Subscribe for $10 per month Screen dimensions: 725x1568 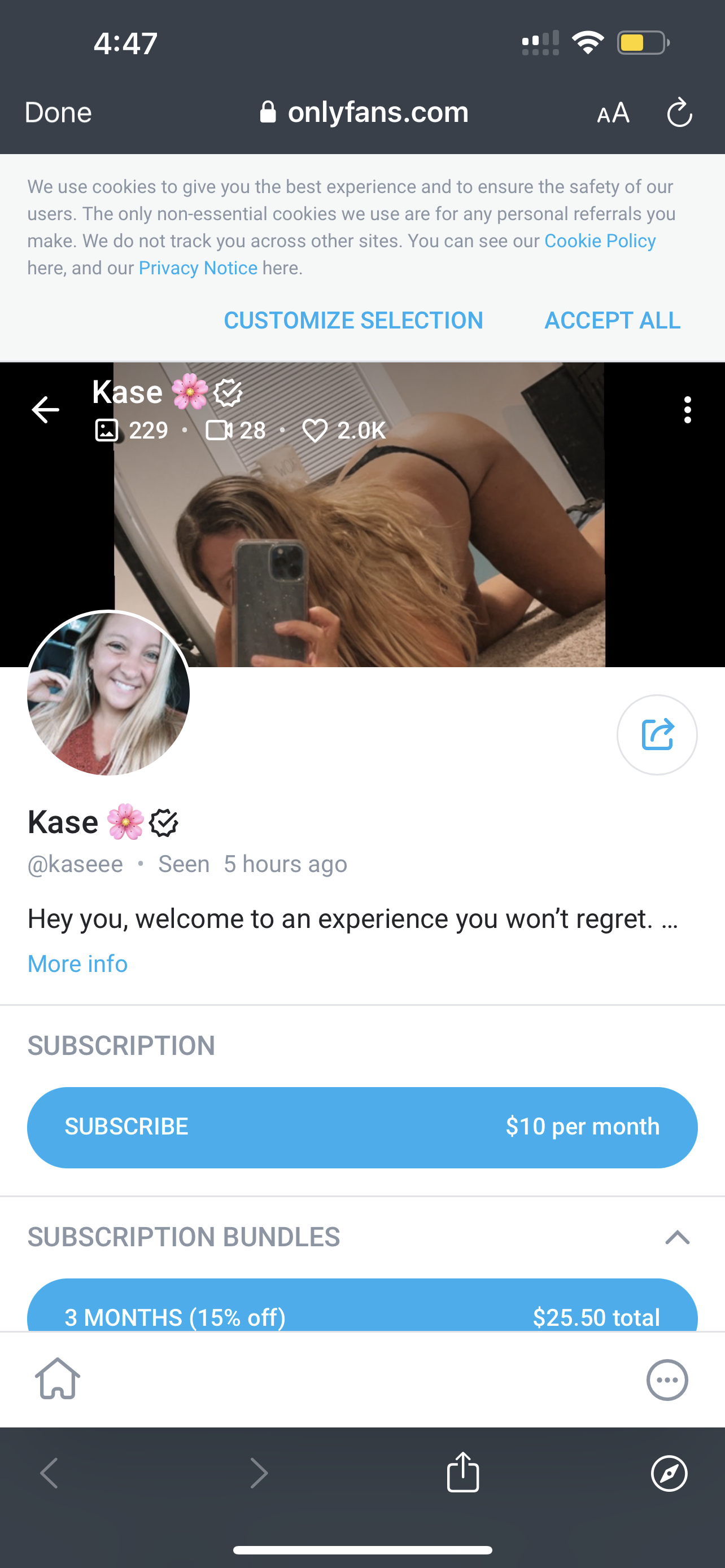tap(362, 1127)
